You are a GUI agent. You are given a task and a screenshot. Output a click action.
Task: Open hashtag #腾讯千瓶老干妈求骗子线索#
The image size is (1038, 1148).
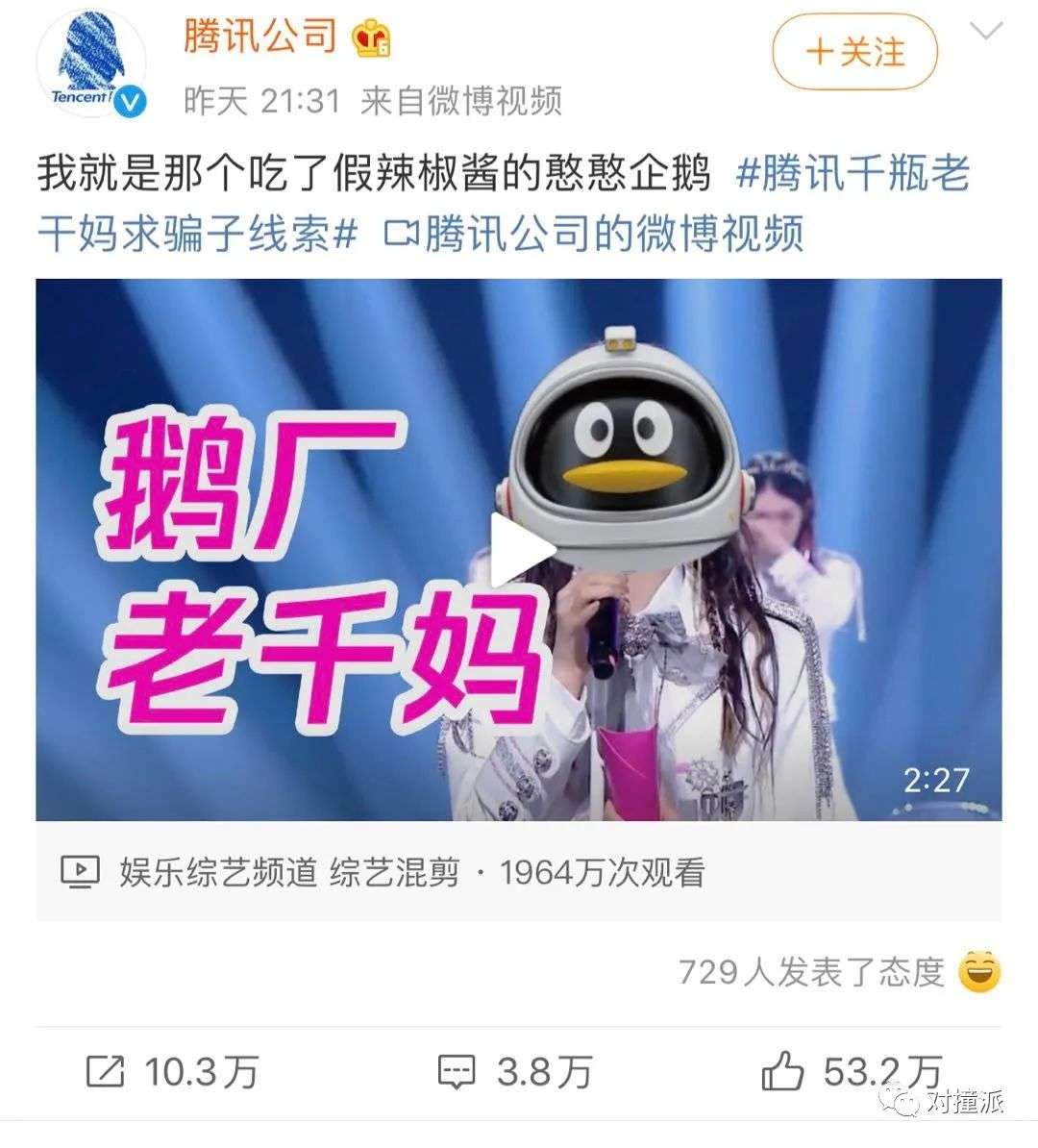(852, 174)
